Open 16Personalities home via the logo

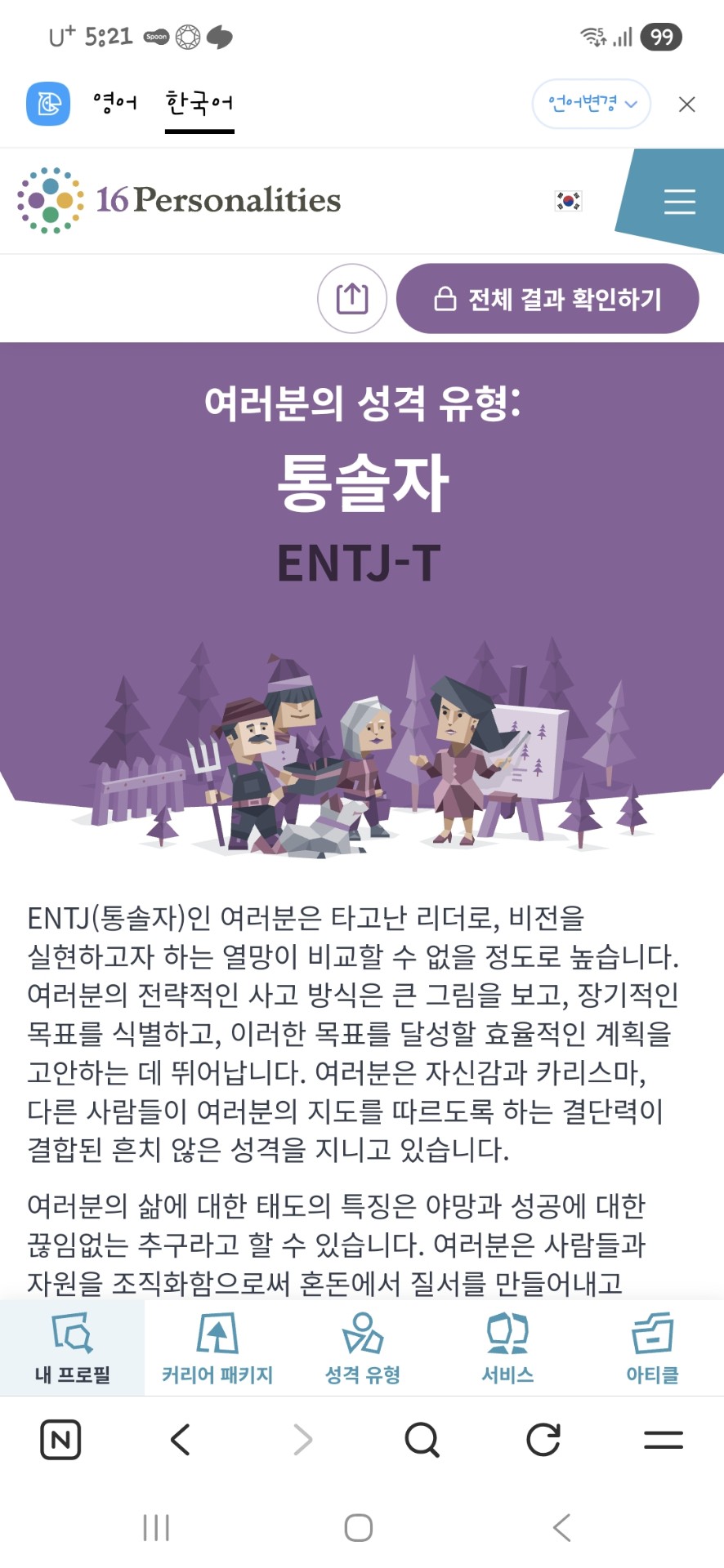(x=180, y=200)
